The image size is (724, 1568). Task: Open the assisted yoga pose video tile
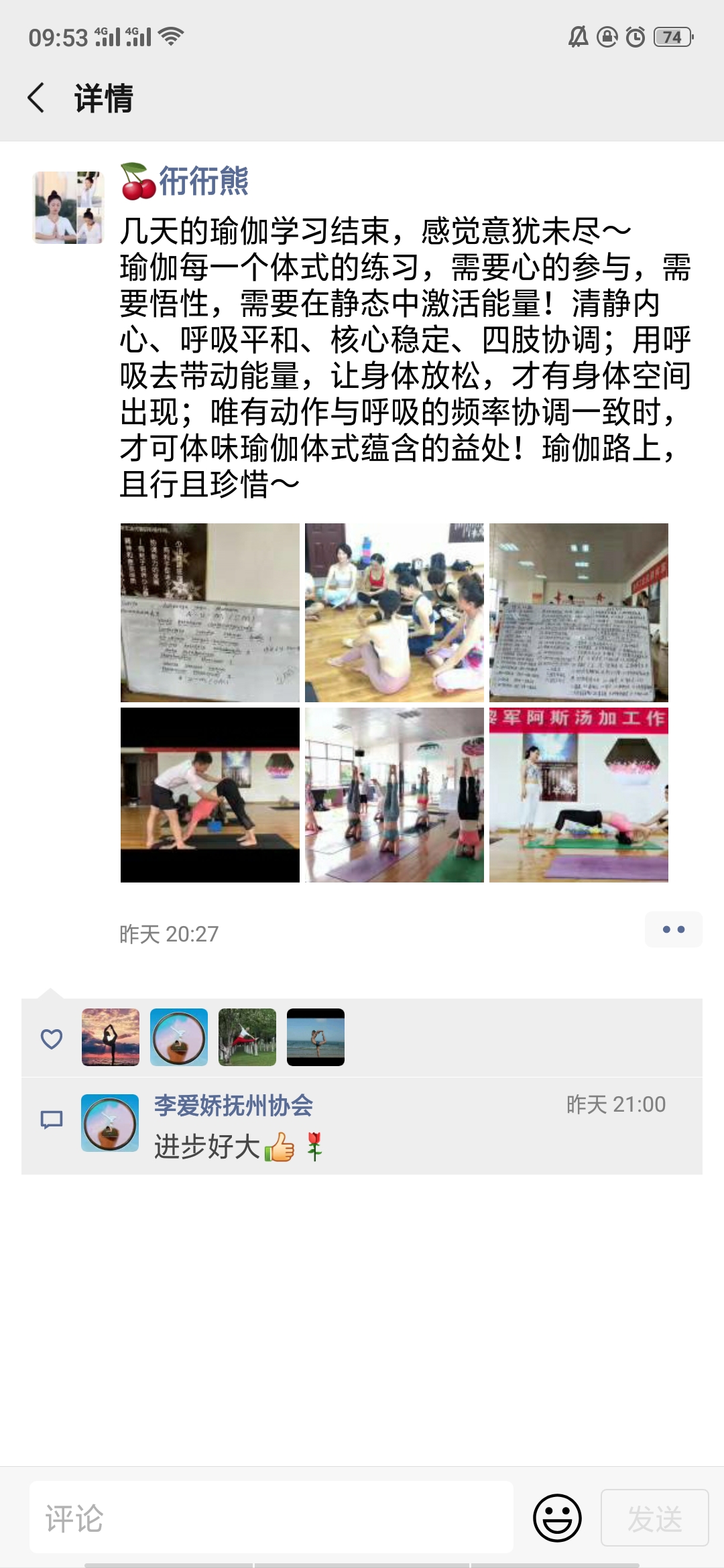point(210,795)
